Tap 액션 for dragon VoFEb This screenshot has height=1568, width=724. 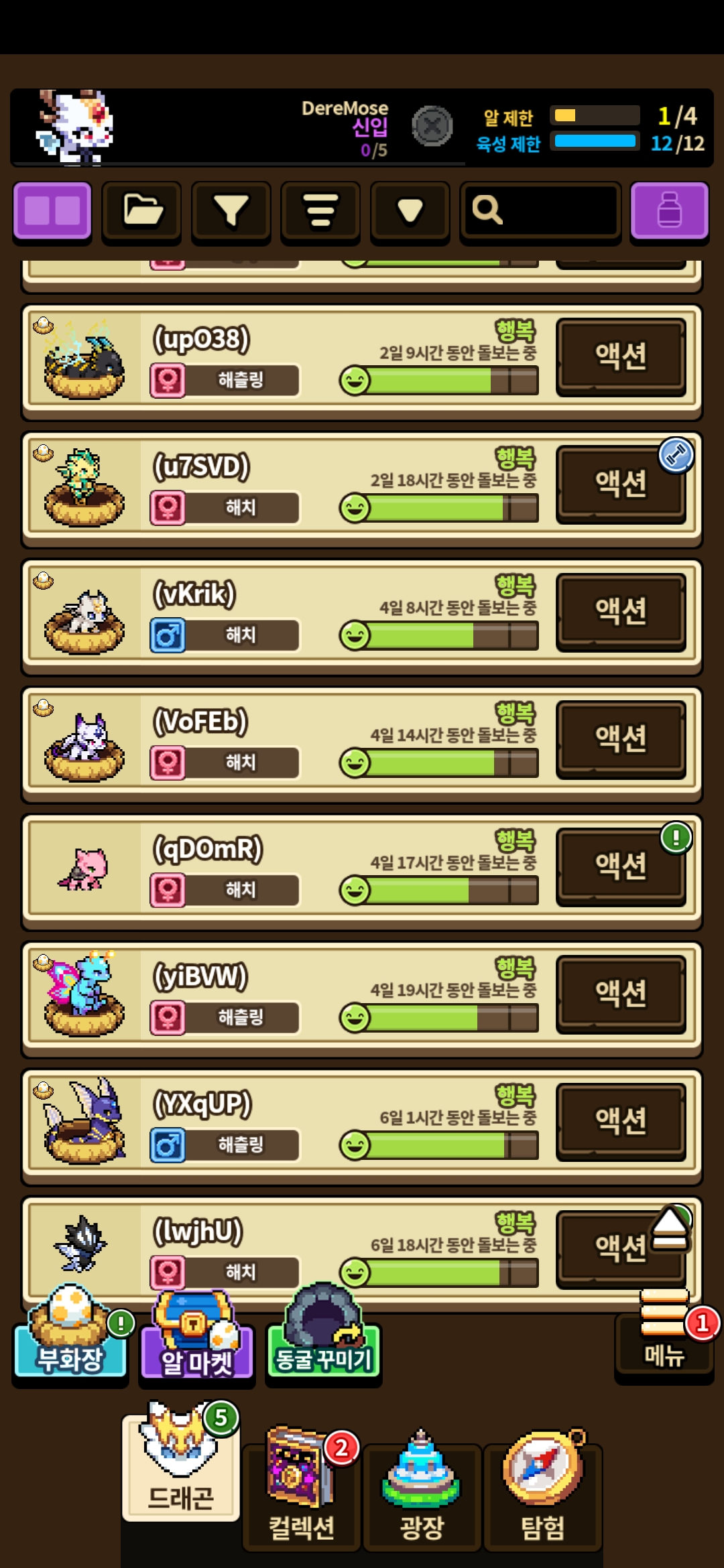coord(621,738)
